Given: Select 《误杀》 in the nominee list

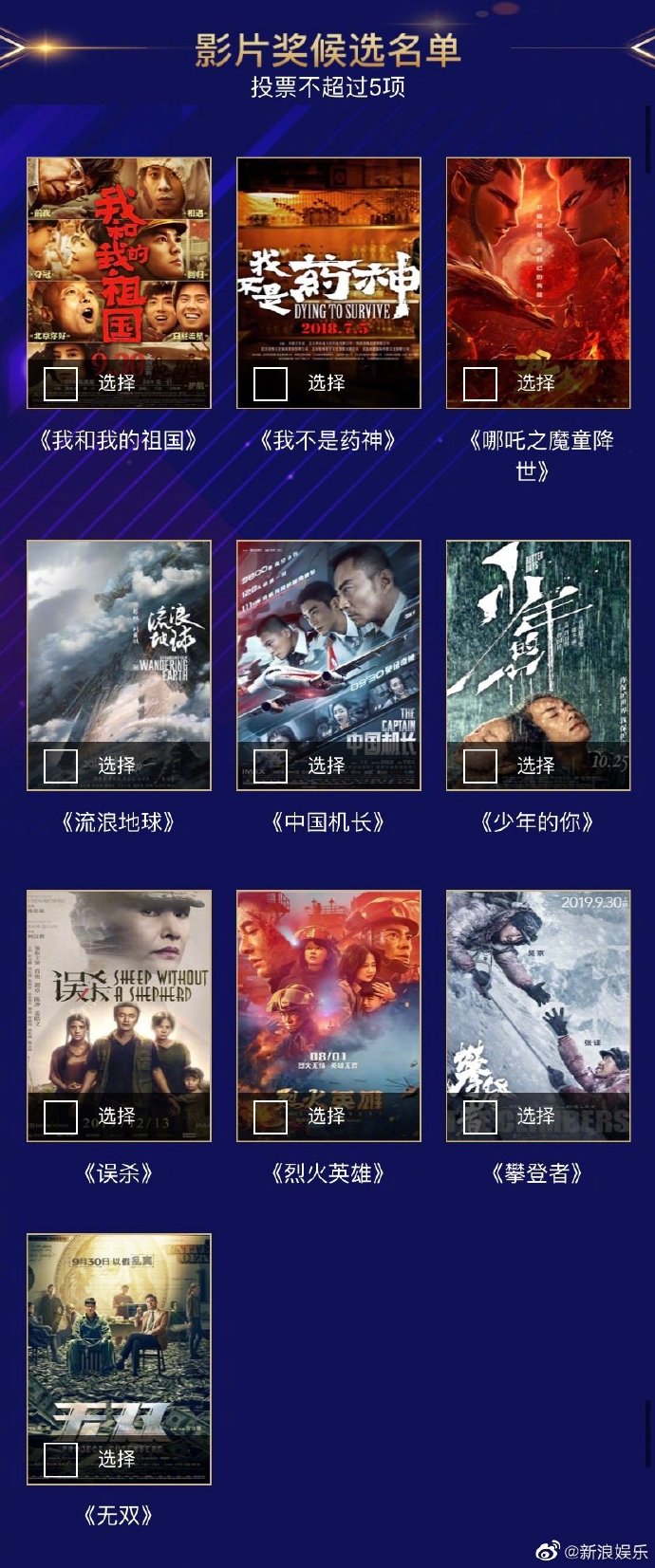Looking at the screenshot, I should (x=61, y=1116).
